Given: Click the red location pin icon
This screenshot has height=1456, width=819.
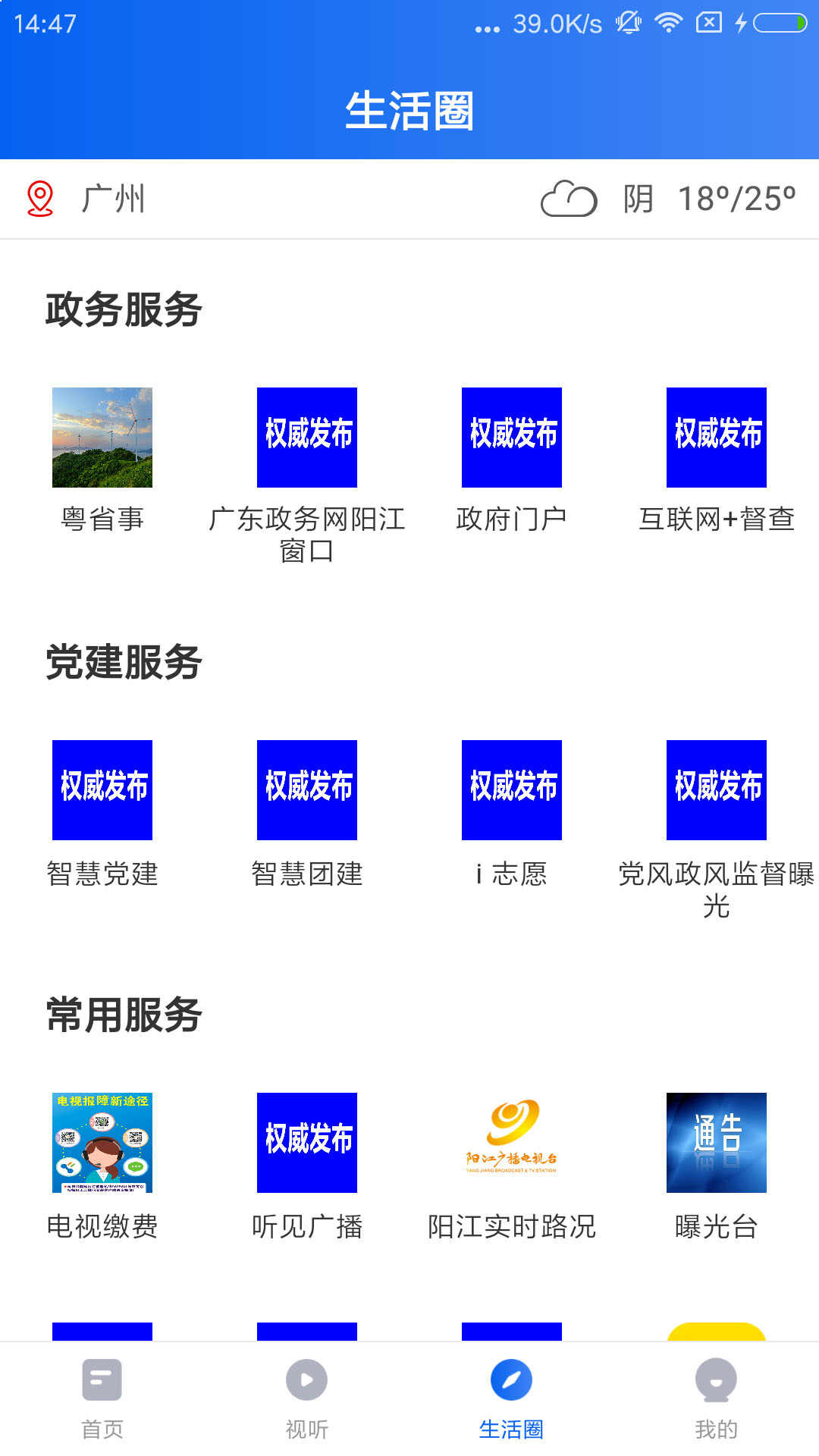Looking at the screenshot, I should (x=39, y=199).
